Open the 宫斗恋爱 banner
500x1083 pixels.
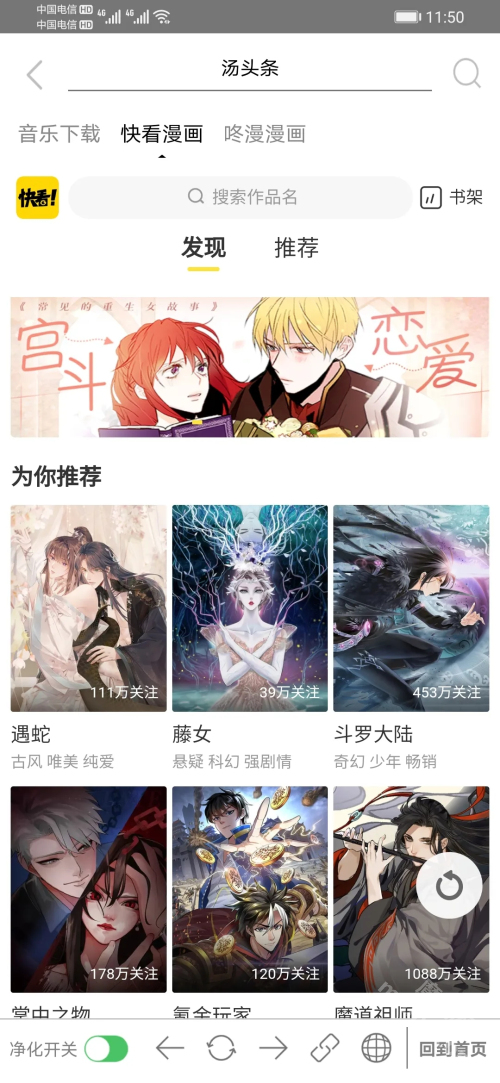point(250,367)
